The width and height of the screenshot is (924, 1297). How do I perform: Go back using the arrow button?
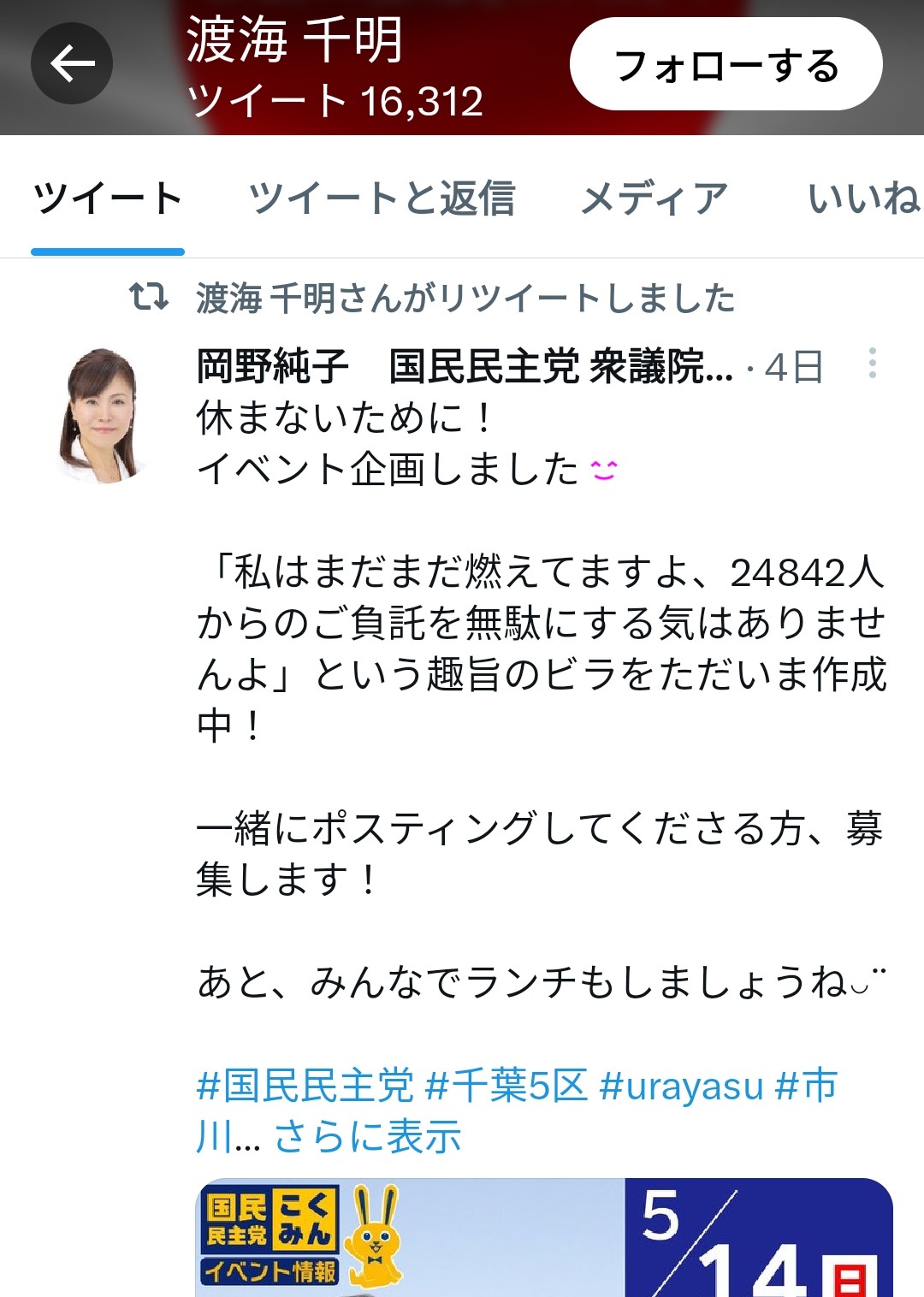[x=72, y=64]
